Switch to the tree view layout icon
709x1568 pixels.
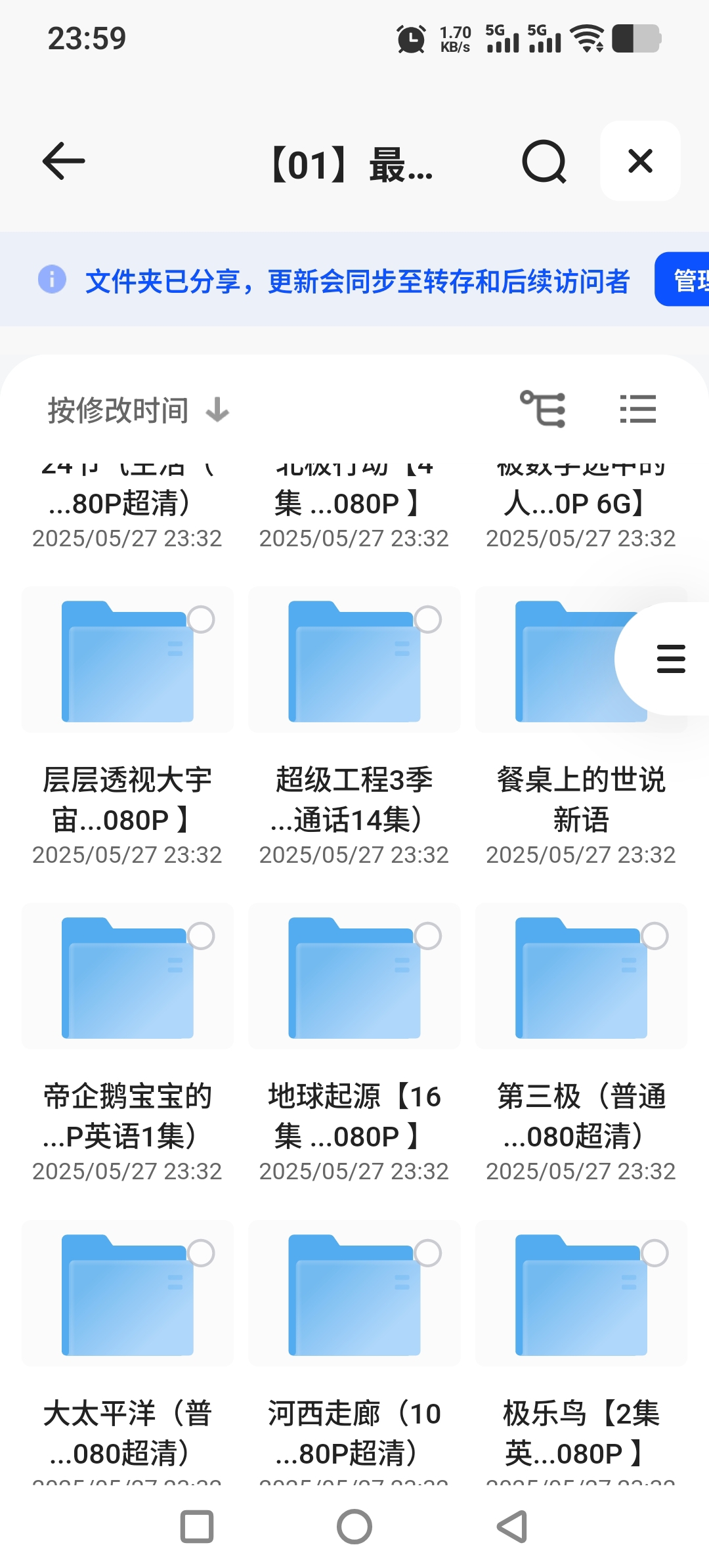click(543, 409)
